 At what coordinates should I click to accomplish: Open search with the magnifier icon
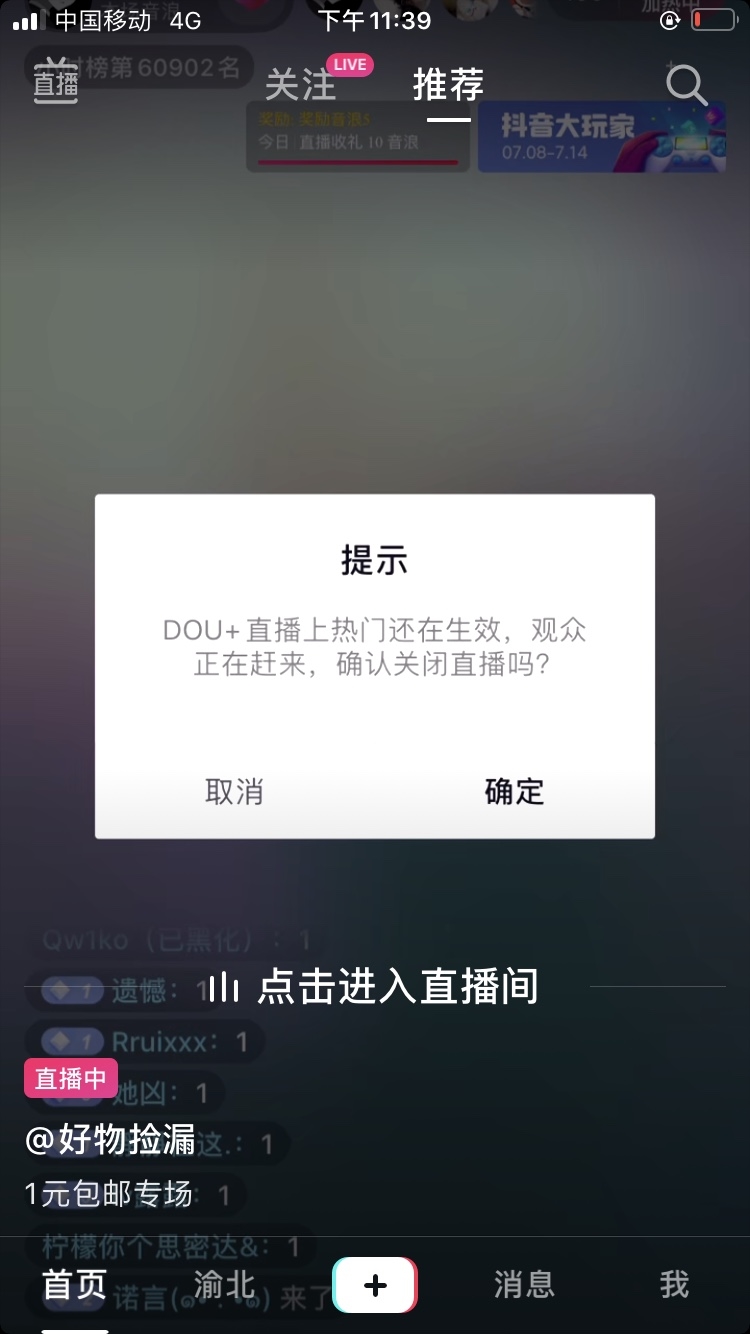[686, 87]
